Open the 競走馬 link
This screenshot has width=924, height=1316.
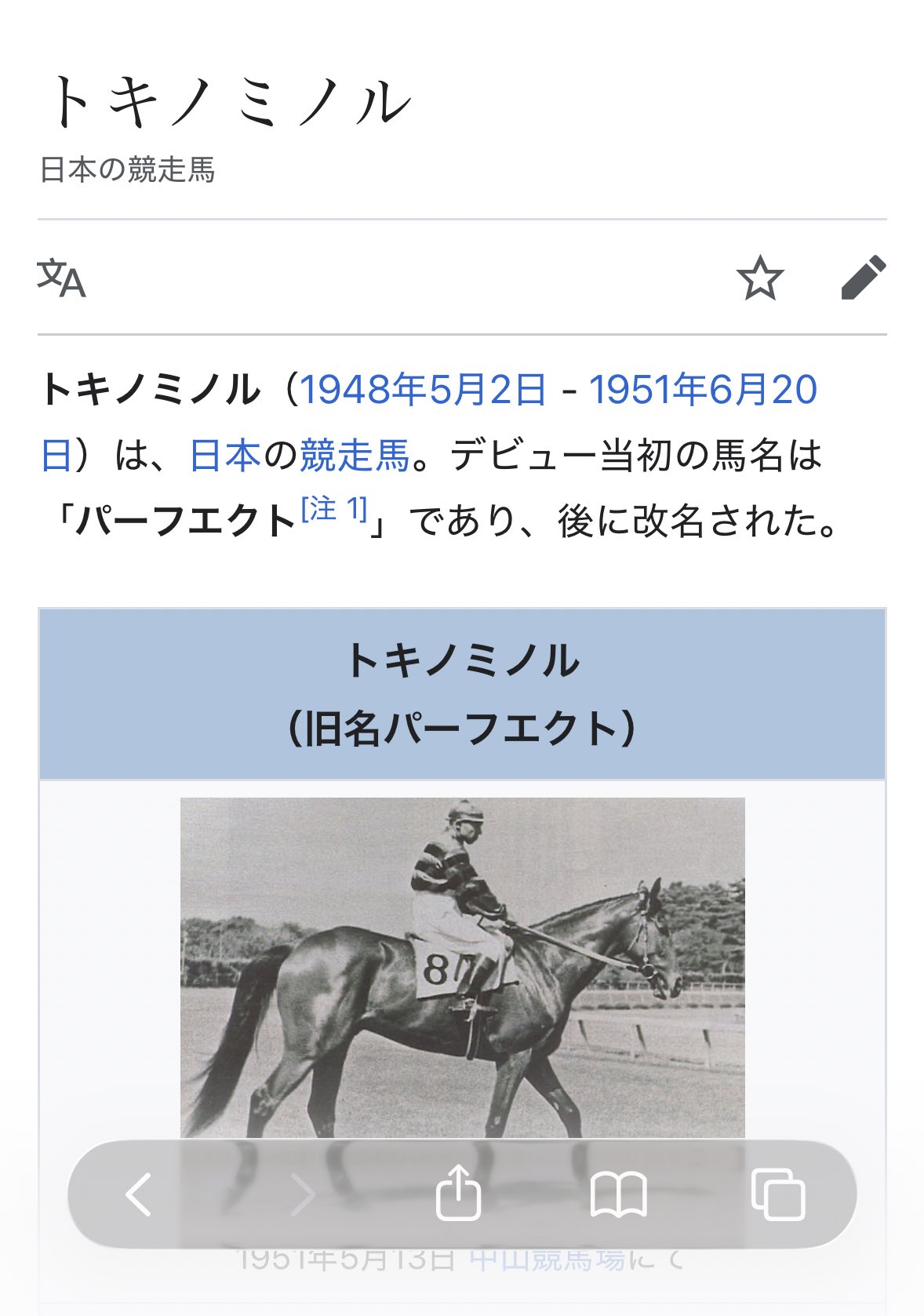(x=355, y=456)
